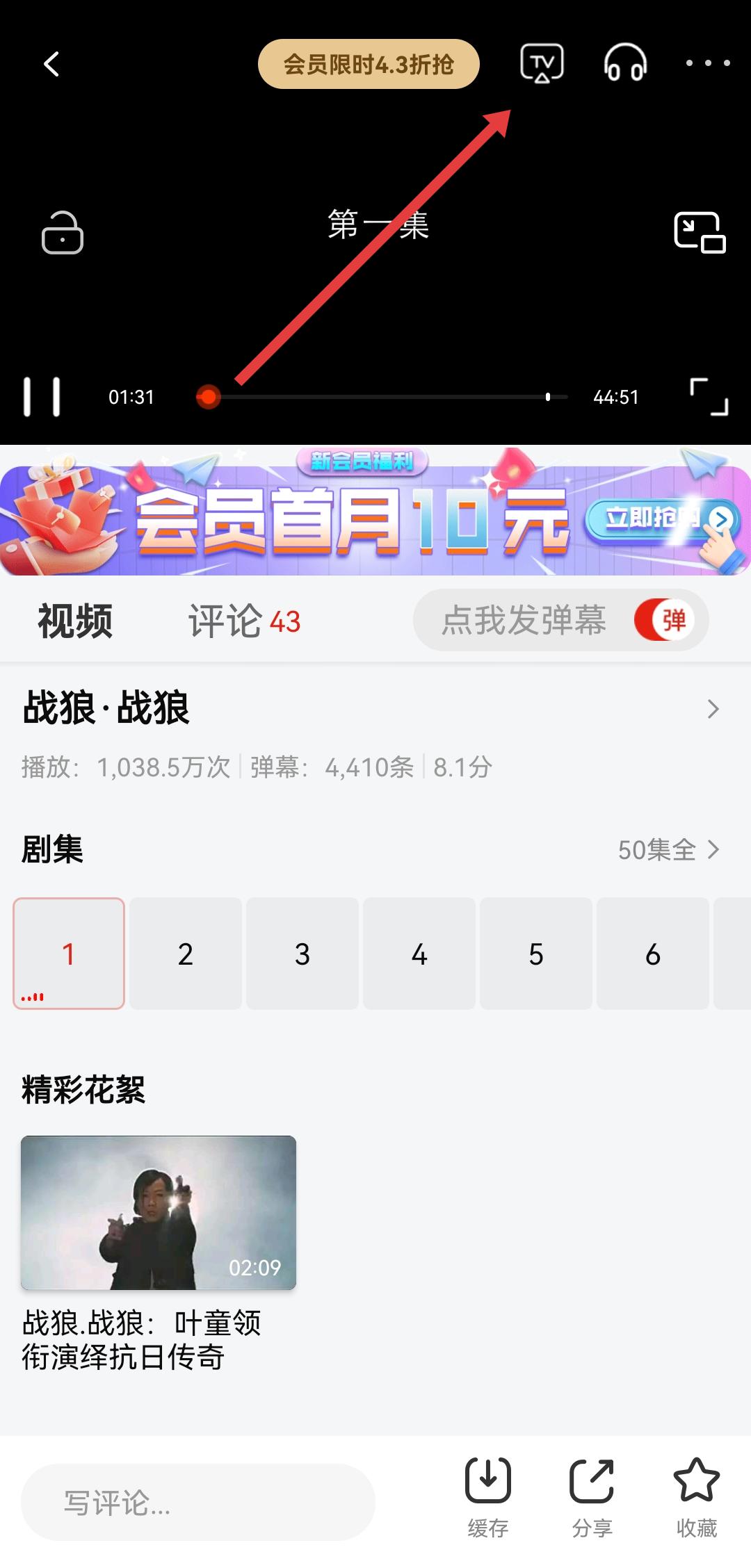Select episode 3

(x=302, y=954)
